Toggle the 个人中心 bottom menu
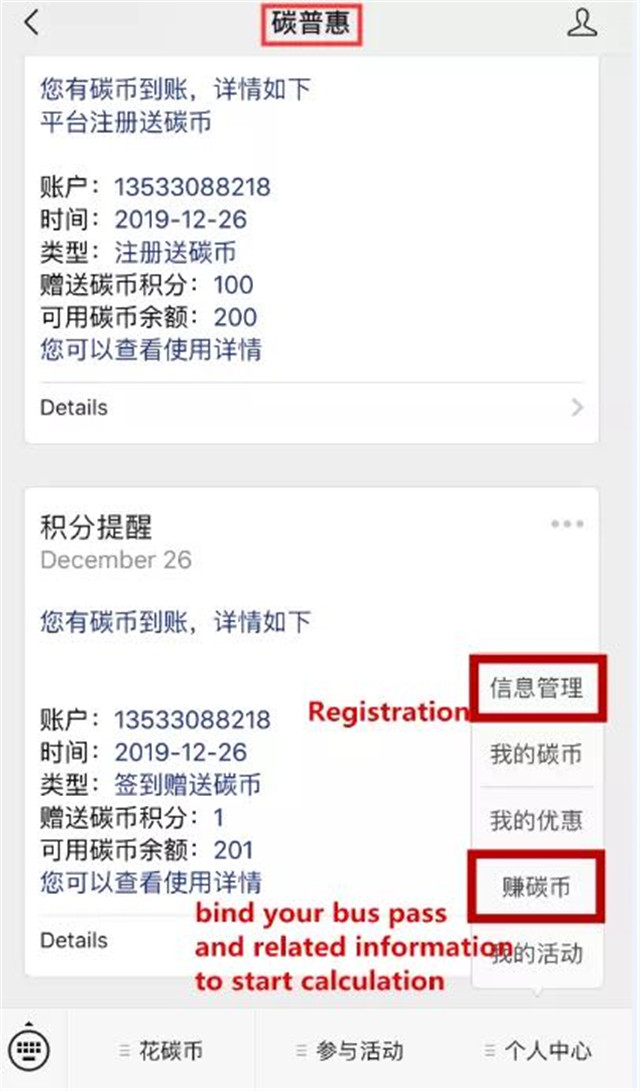The image size is (640, 1091). [538, 1050]
